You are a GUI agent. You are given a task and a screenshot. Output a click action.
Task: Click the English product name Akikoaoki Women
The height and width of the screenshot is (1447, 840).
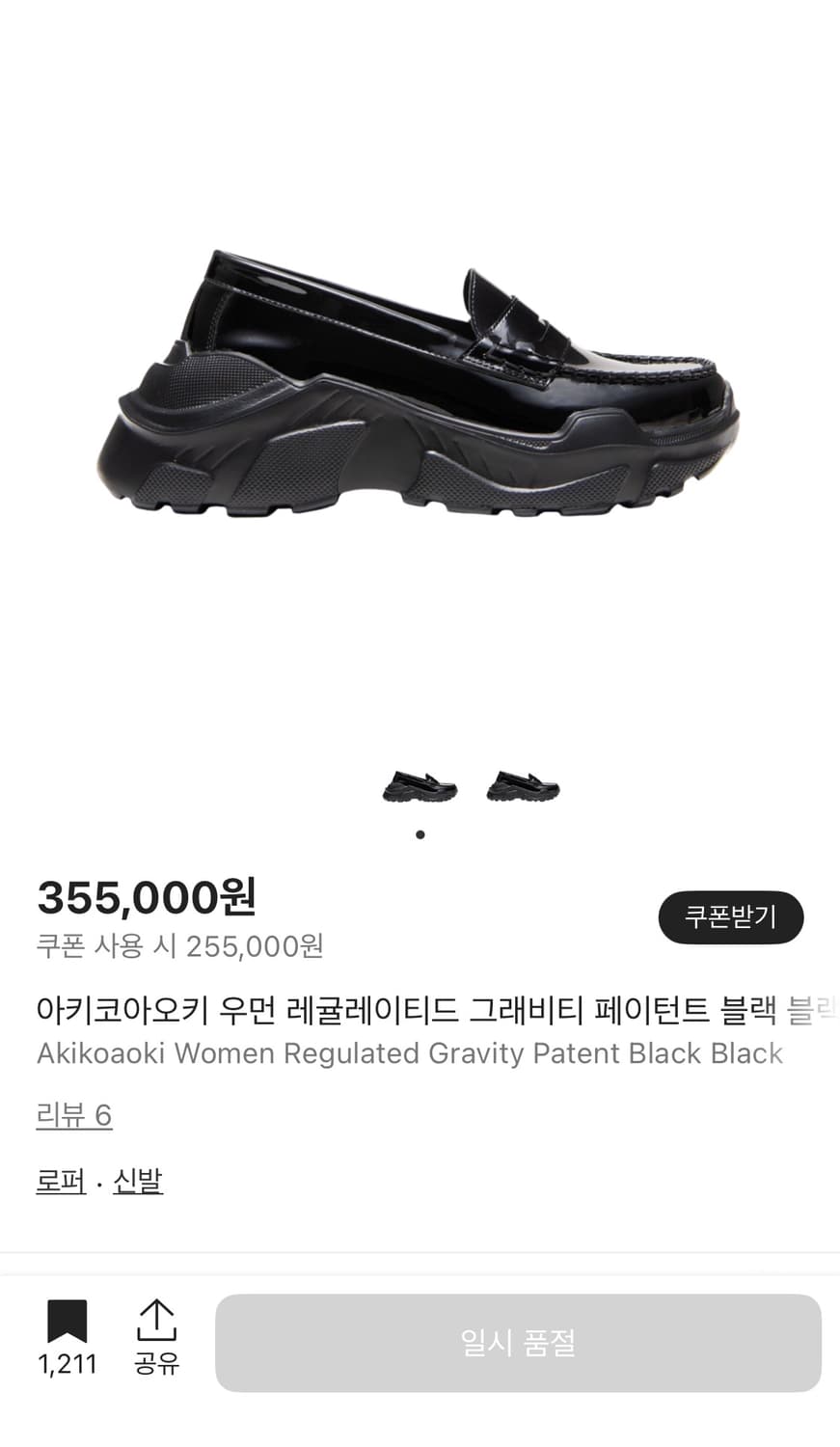[x=409, y=1053]
